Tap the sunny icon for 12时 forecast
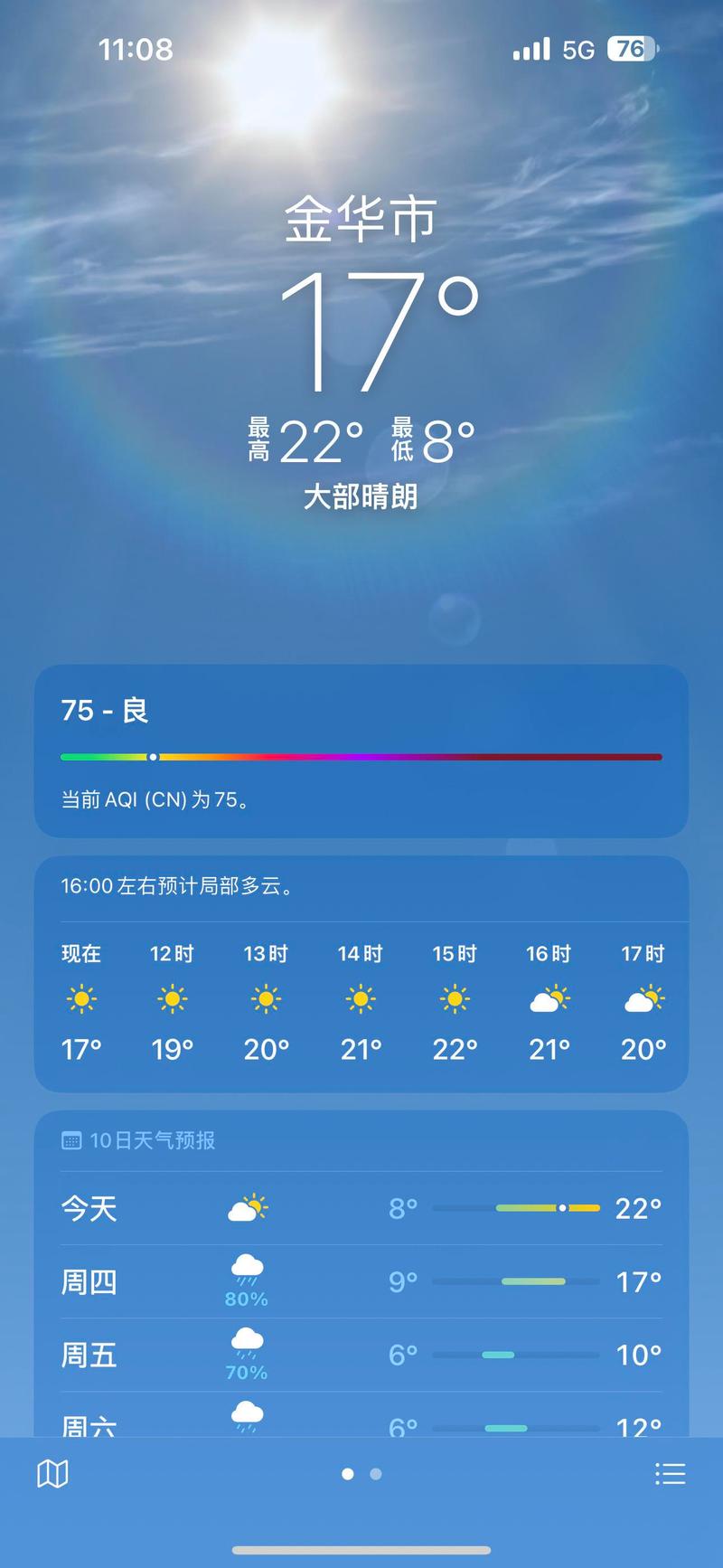The image size is (723, 1568). pyautogui.click(x=172, y=999)
